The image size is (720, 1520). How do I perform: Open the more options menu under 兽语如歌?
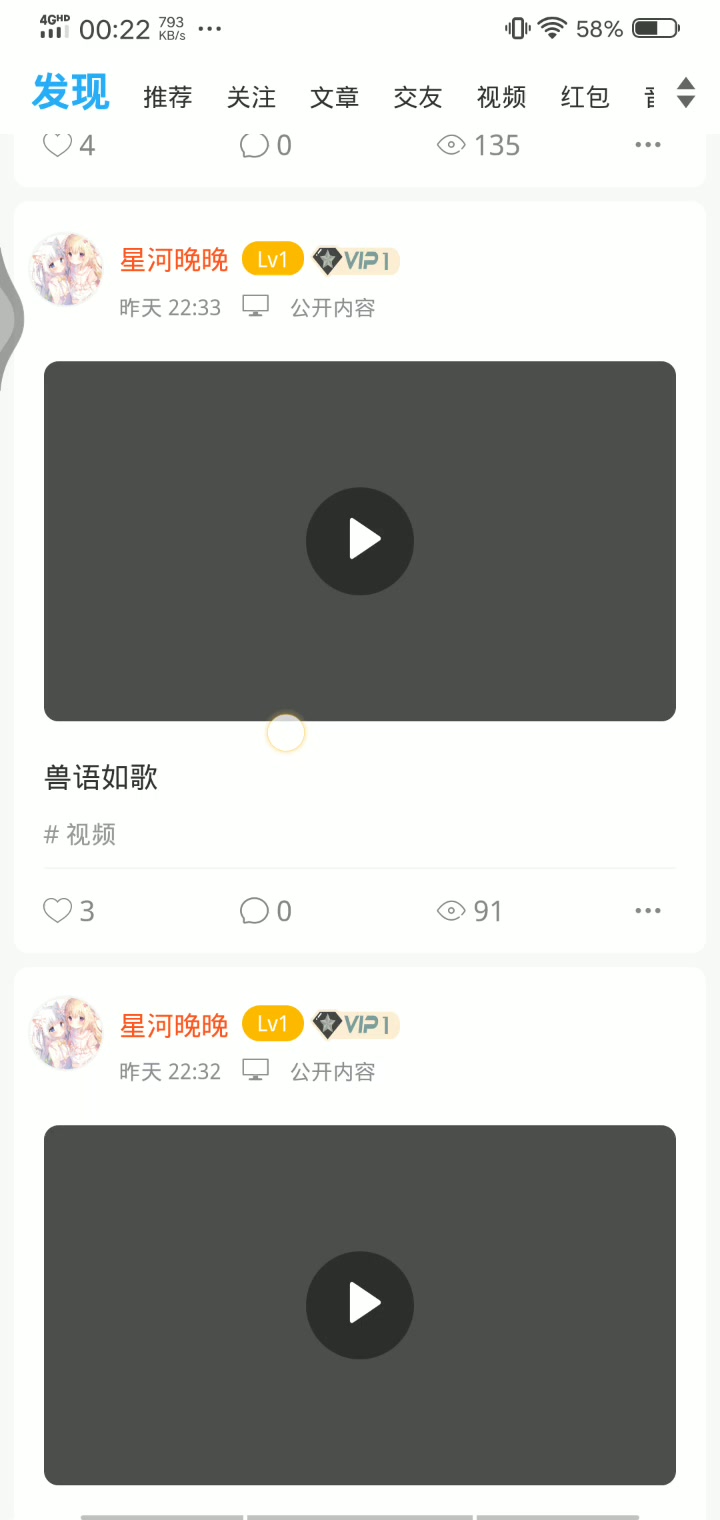648,910
